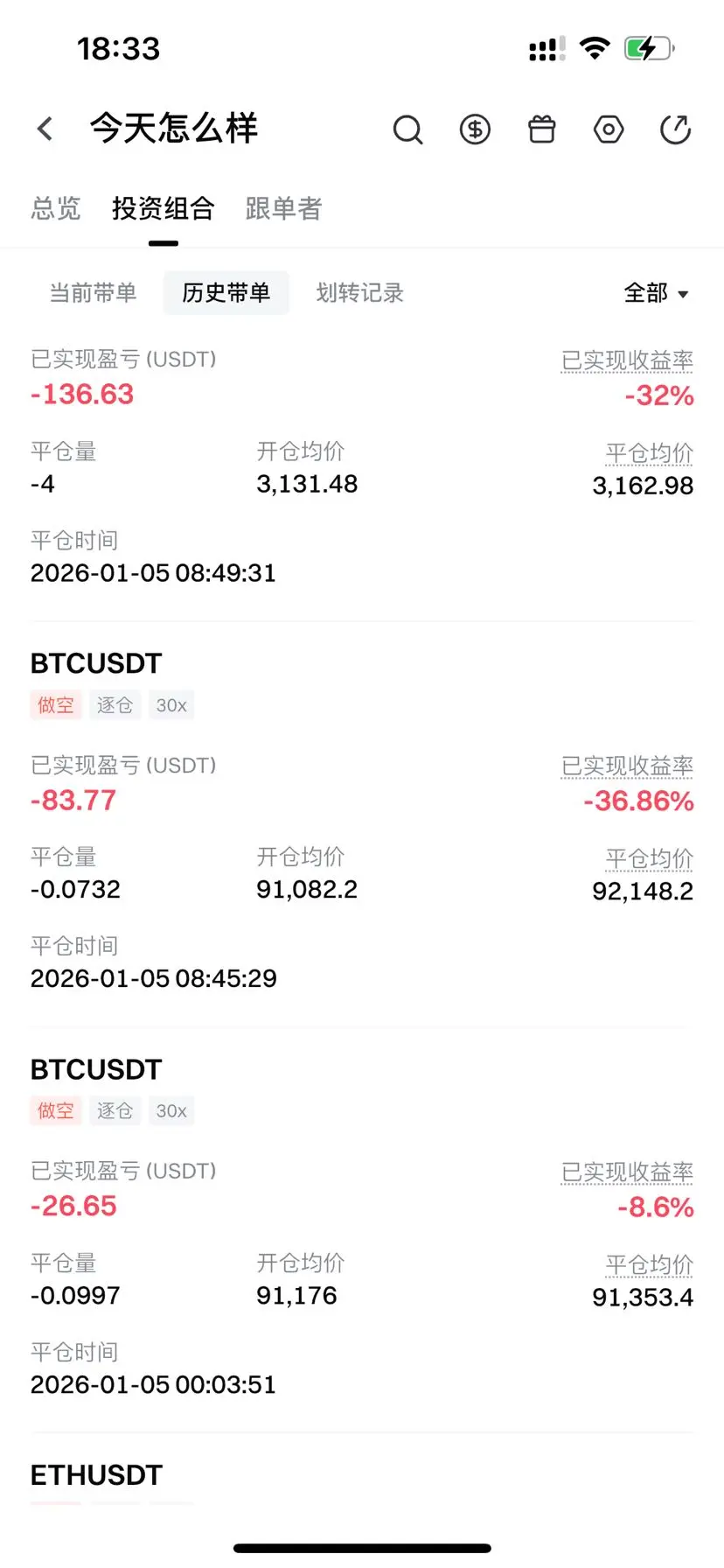Tap 已实现收益率 label showing -8.6%
The height and width of the screenshot is (1568, 724).
[627, 1172]
